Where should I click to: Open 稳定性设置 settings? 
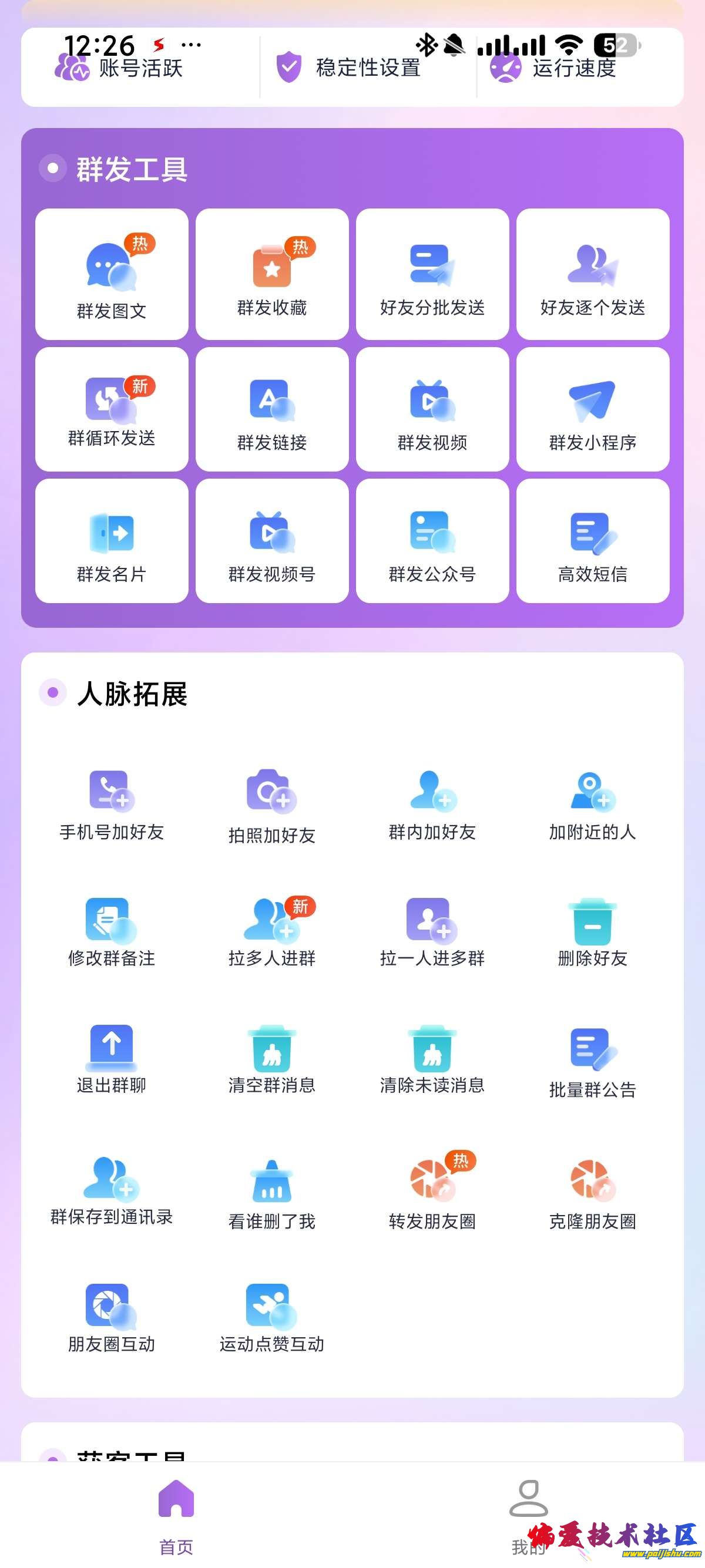tap(348, 68)
